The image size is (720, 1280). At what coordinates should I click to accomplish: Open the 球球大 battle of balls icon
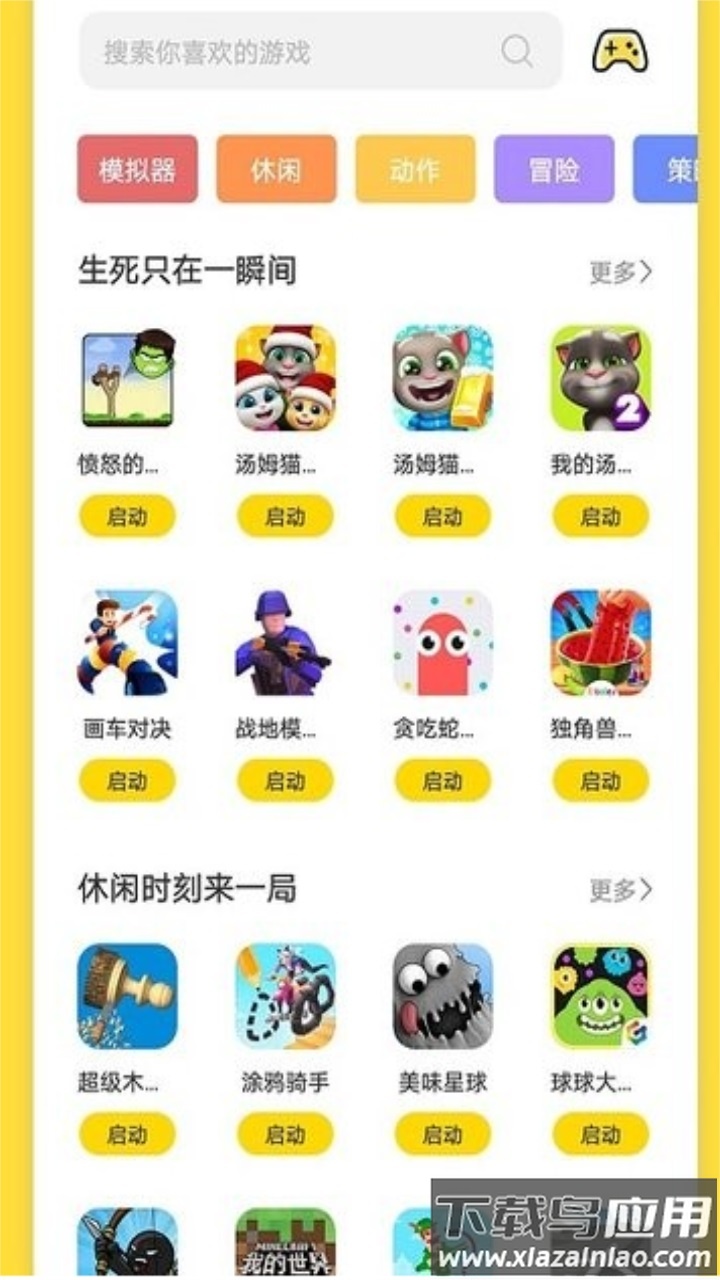pos(599,996)
